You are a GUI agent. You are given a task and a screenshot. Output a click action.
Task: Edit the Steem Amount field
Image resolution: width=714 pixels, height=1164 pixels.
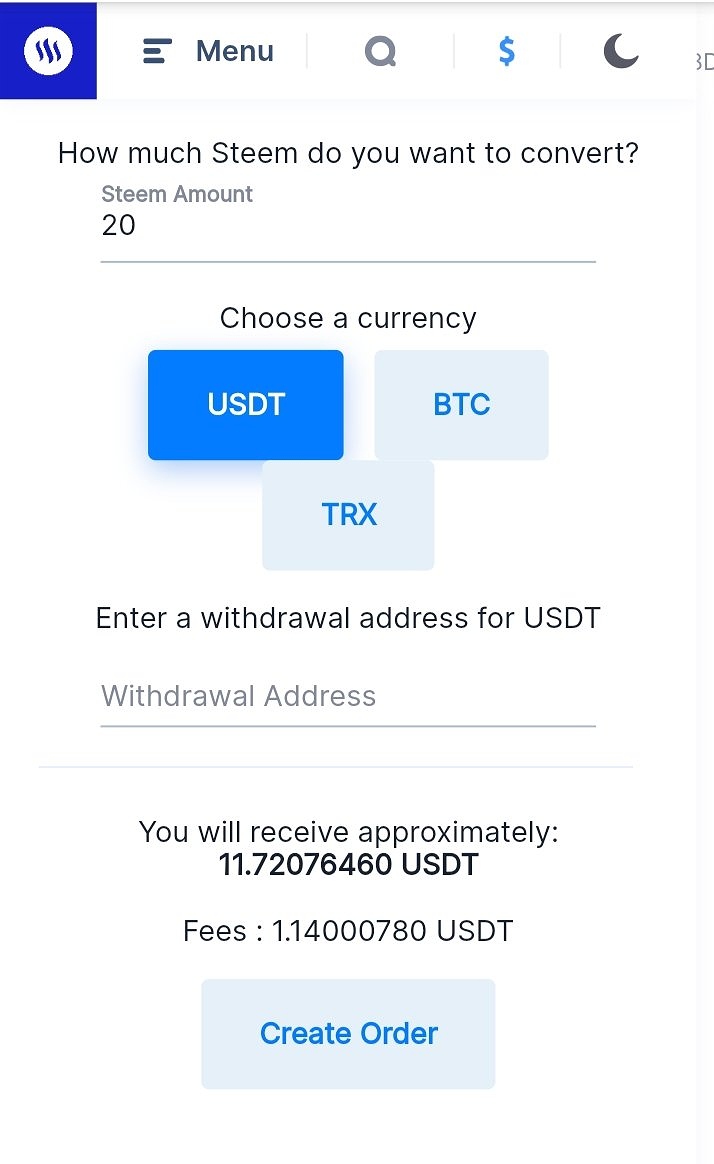point(347,226)
